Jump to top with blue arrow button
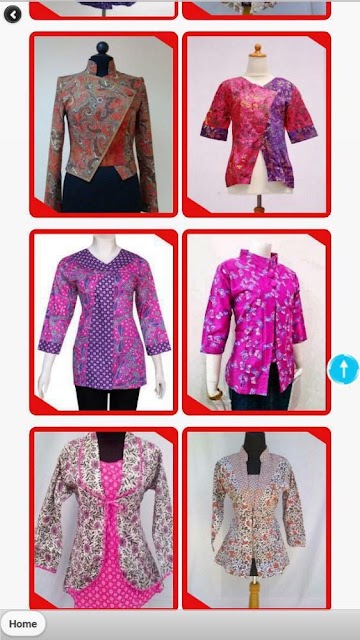 [343, 369]
